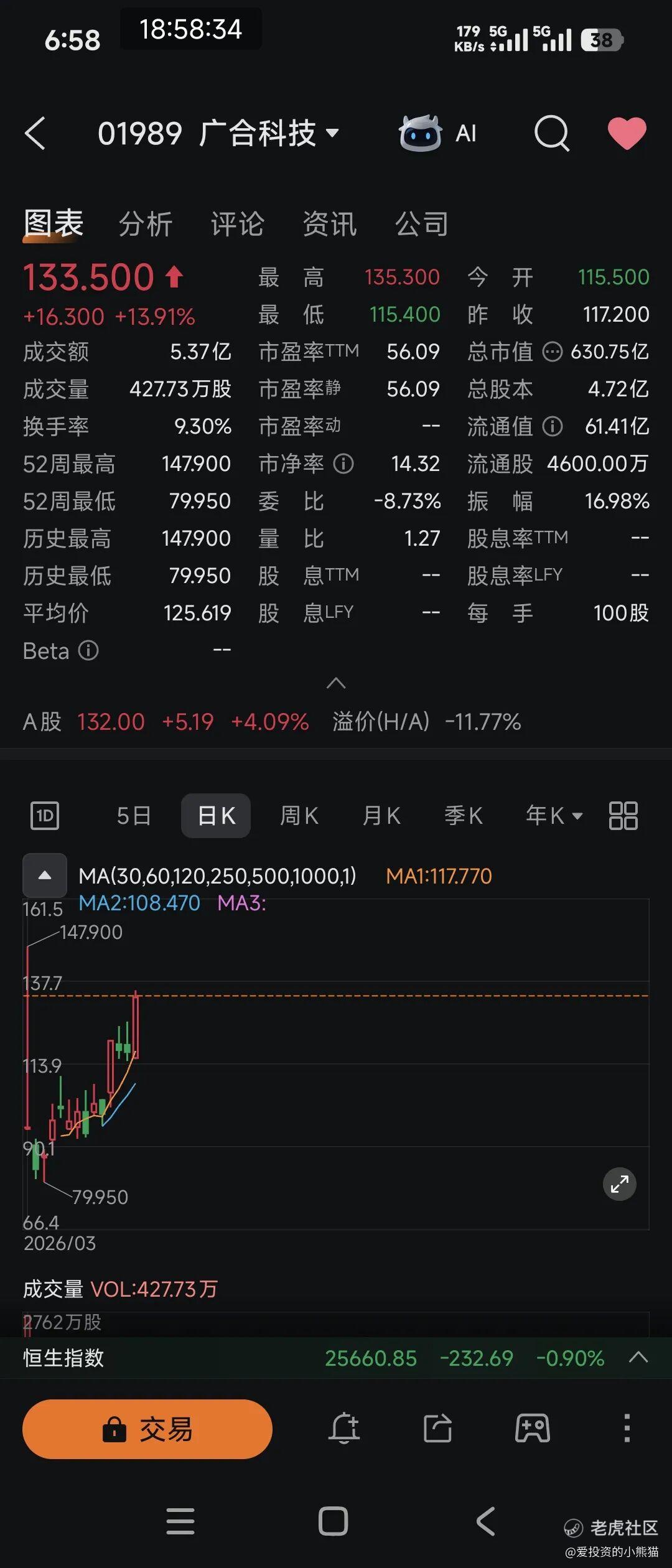Open the 公司 tab
This screenshot has height=1568, width=672.
[421, 224]
